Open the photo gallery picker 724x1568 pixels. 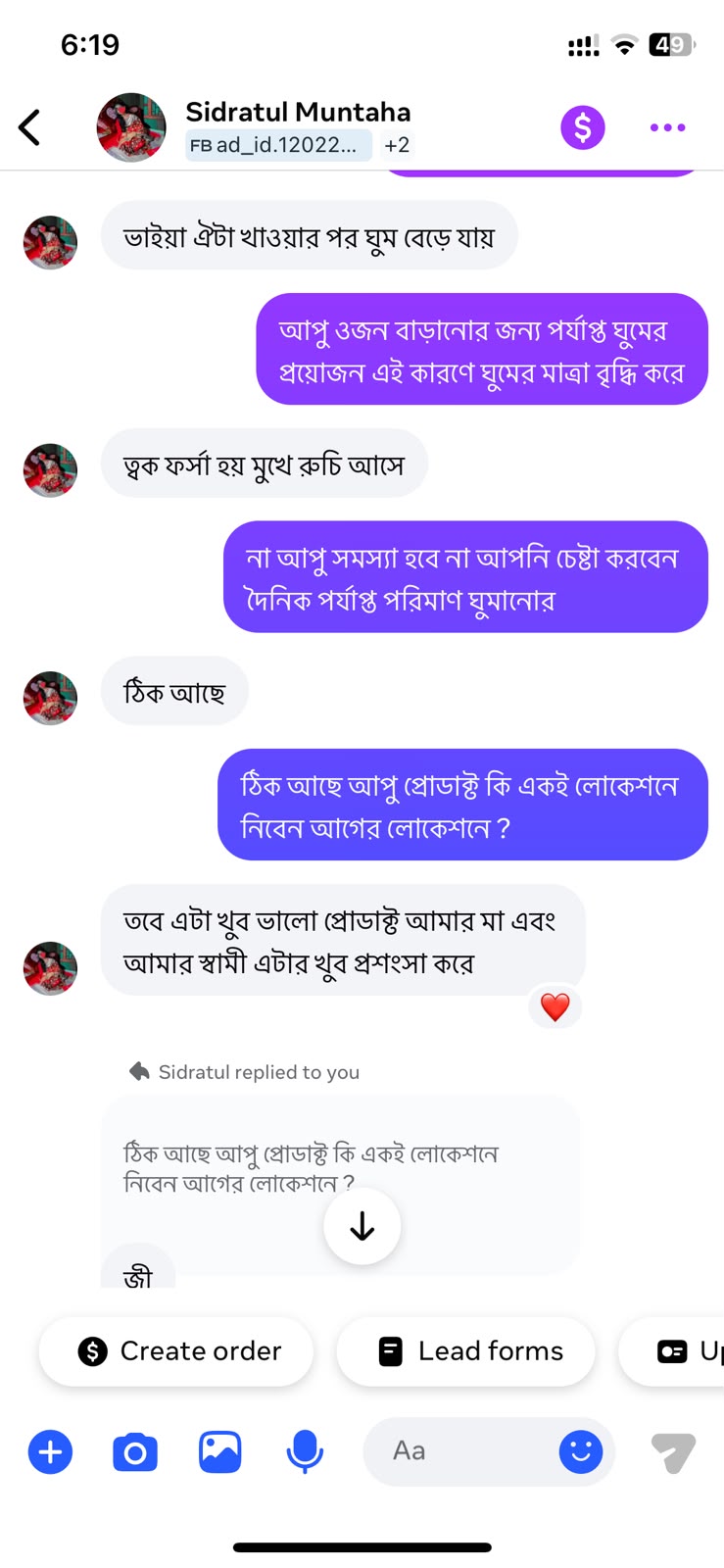click(220, 1451)
